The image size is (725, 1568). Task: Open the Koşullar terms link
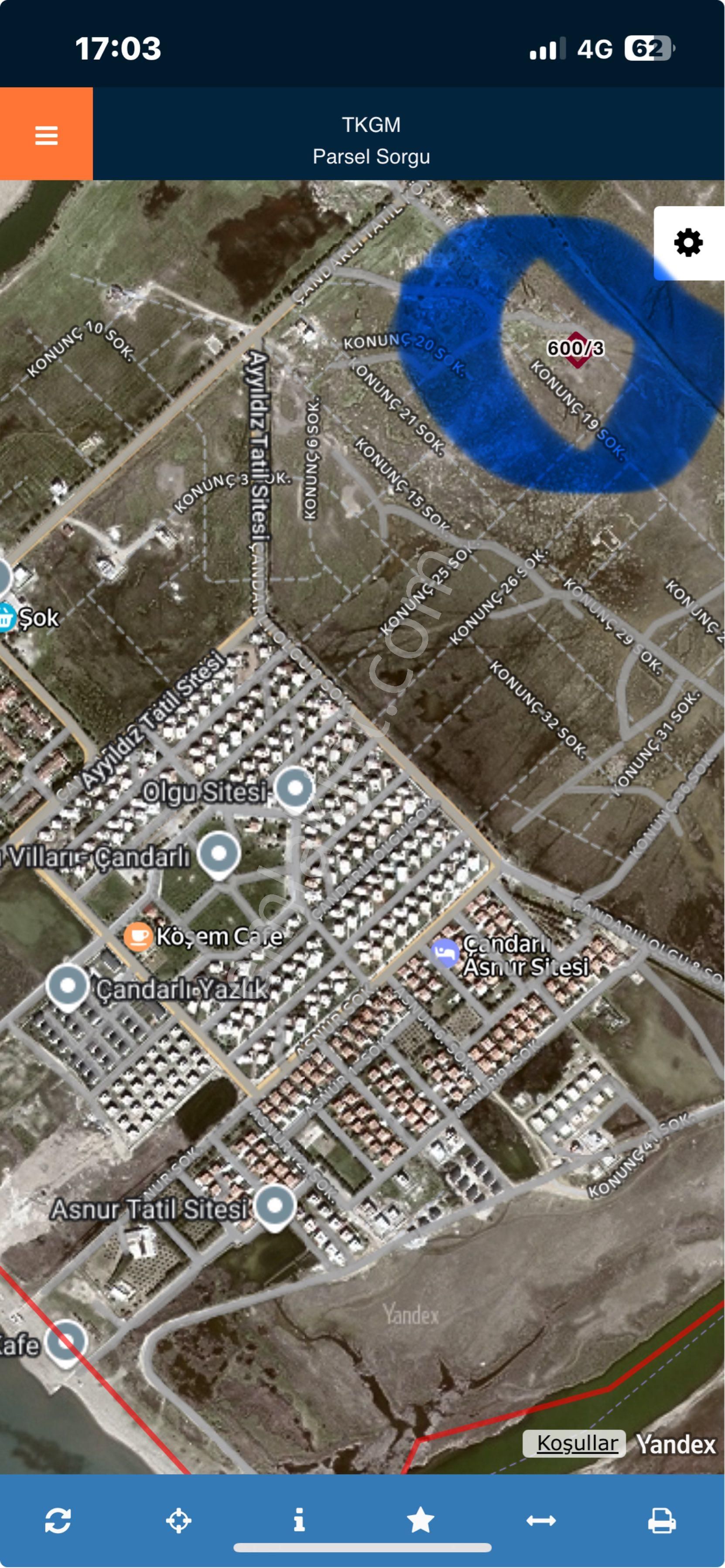(x=577, y=1442)
